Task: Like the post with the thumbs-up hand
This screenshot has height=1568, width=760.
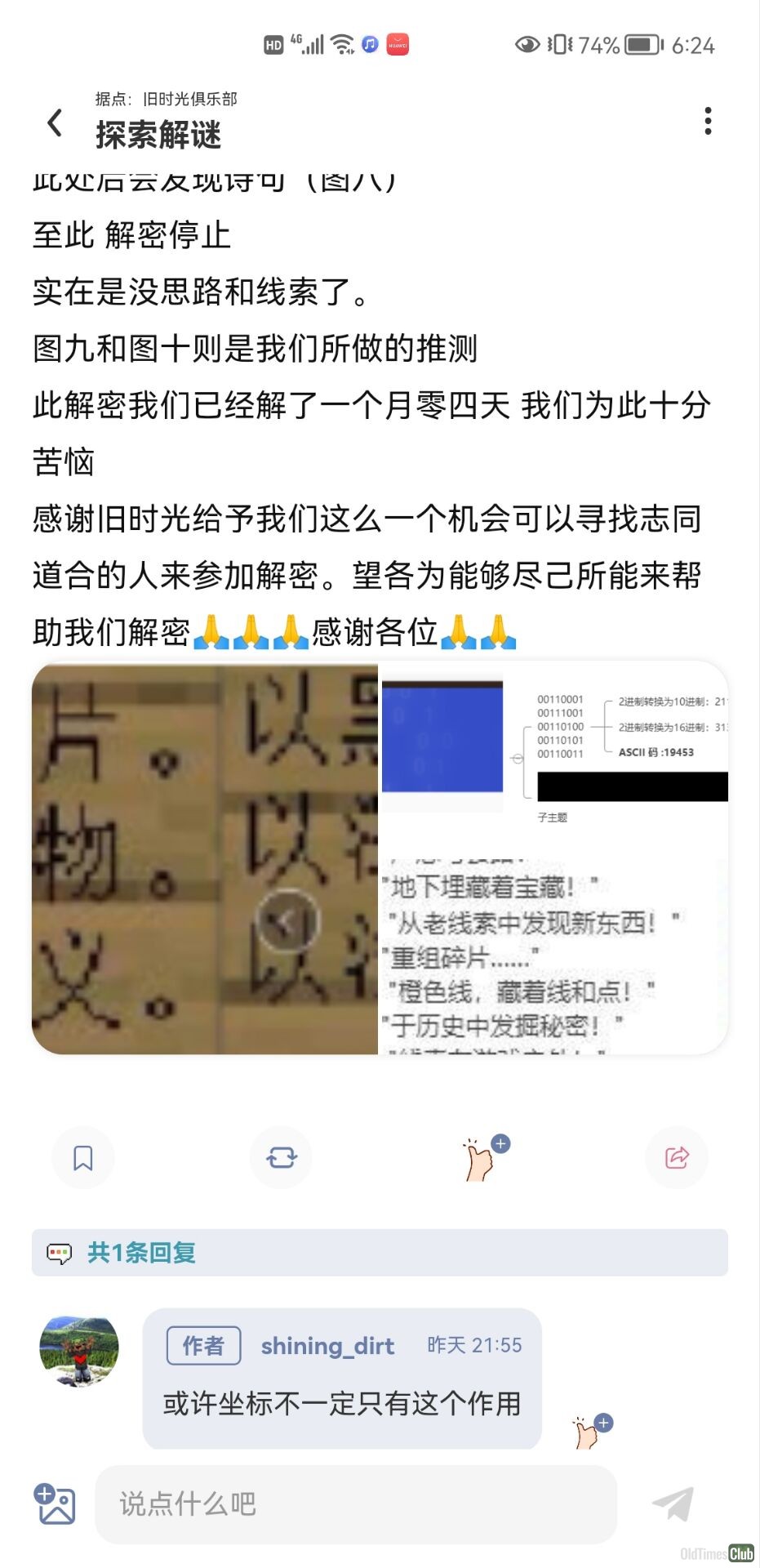Action: pyautogui.click(x=480, y=1159)
